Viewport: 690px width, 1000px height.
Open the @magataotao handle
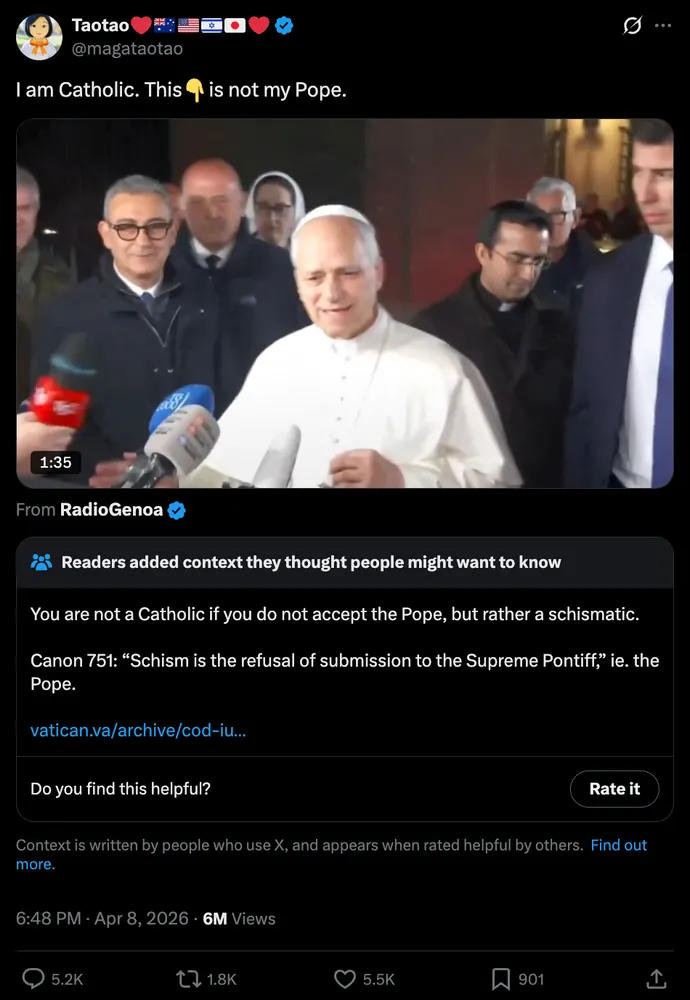click(x=127, y=48)
